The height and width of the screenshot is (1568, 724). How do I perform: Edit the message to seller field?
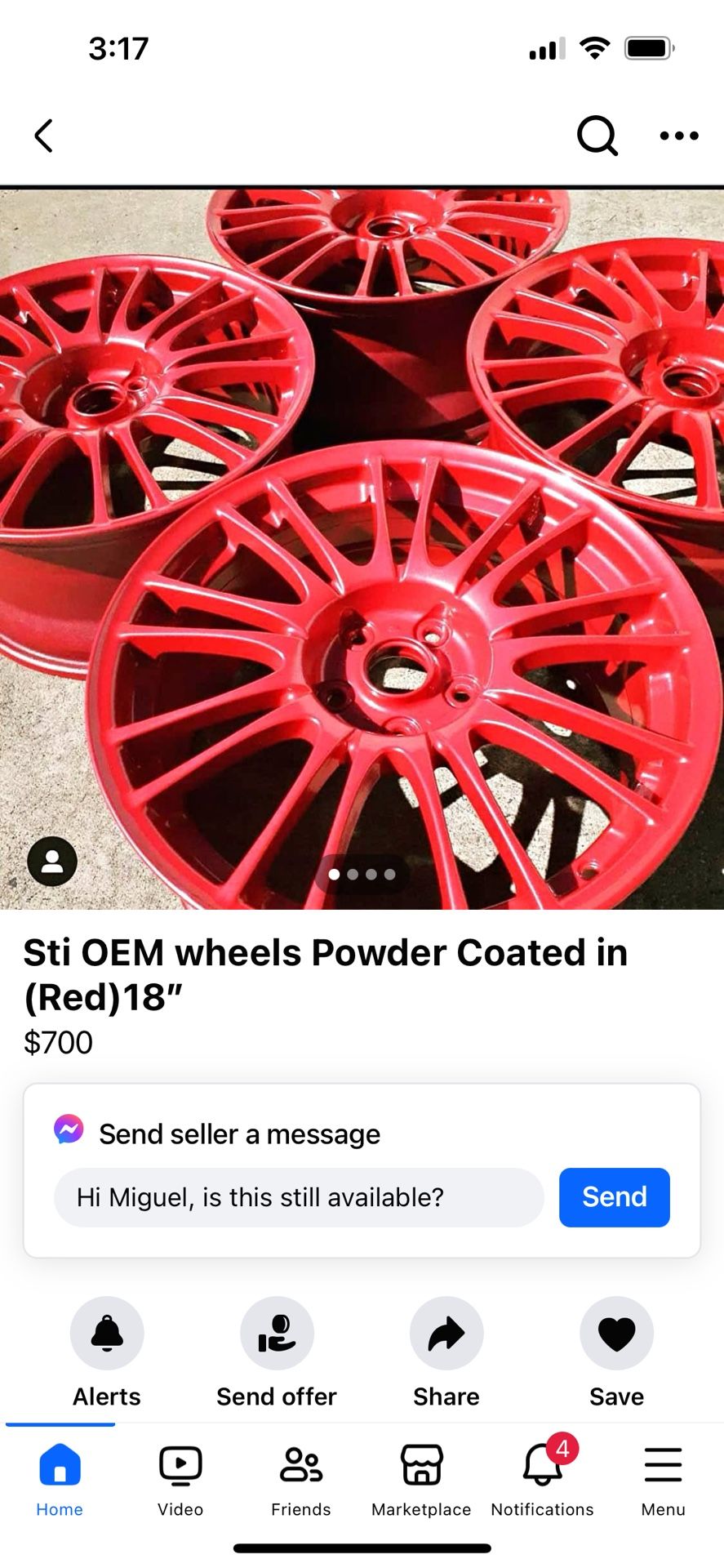tap(299, 1197)
